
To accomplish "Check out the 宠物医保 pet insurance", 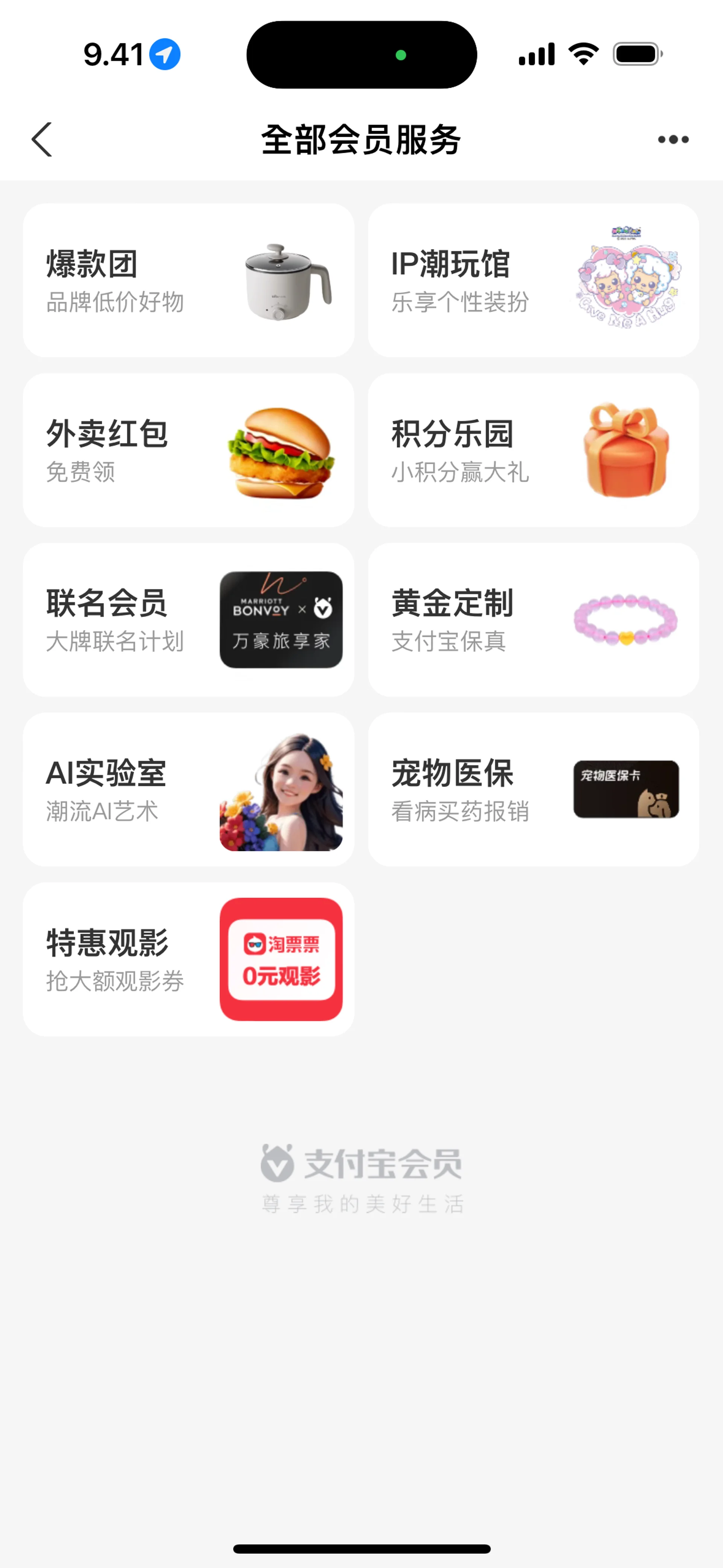I will [x=533, y=790].
